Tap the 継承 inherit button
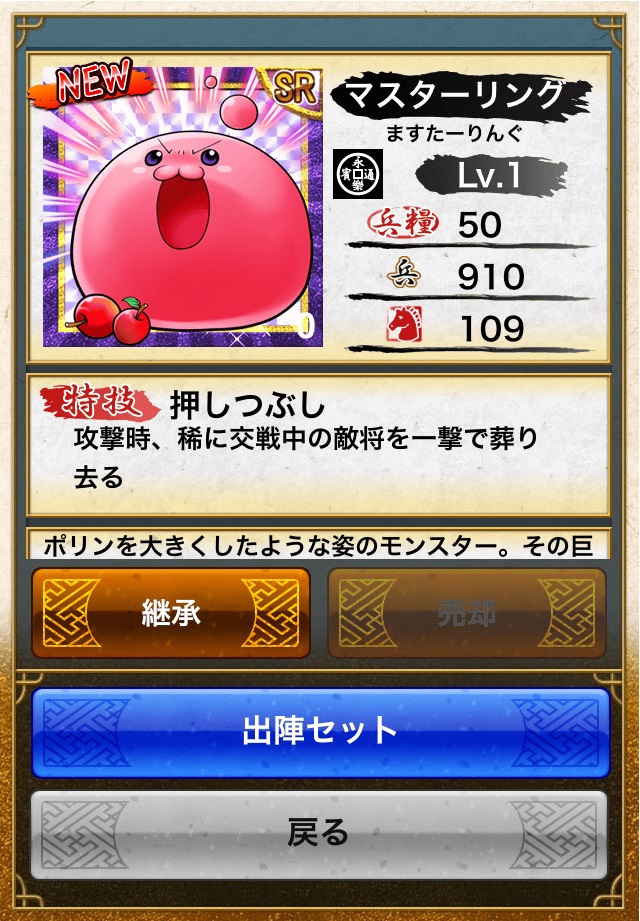Screen dimensions: 640x921 pos(171,613)
